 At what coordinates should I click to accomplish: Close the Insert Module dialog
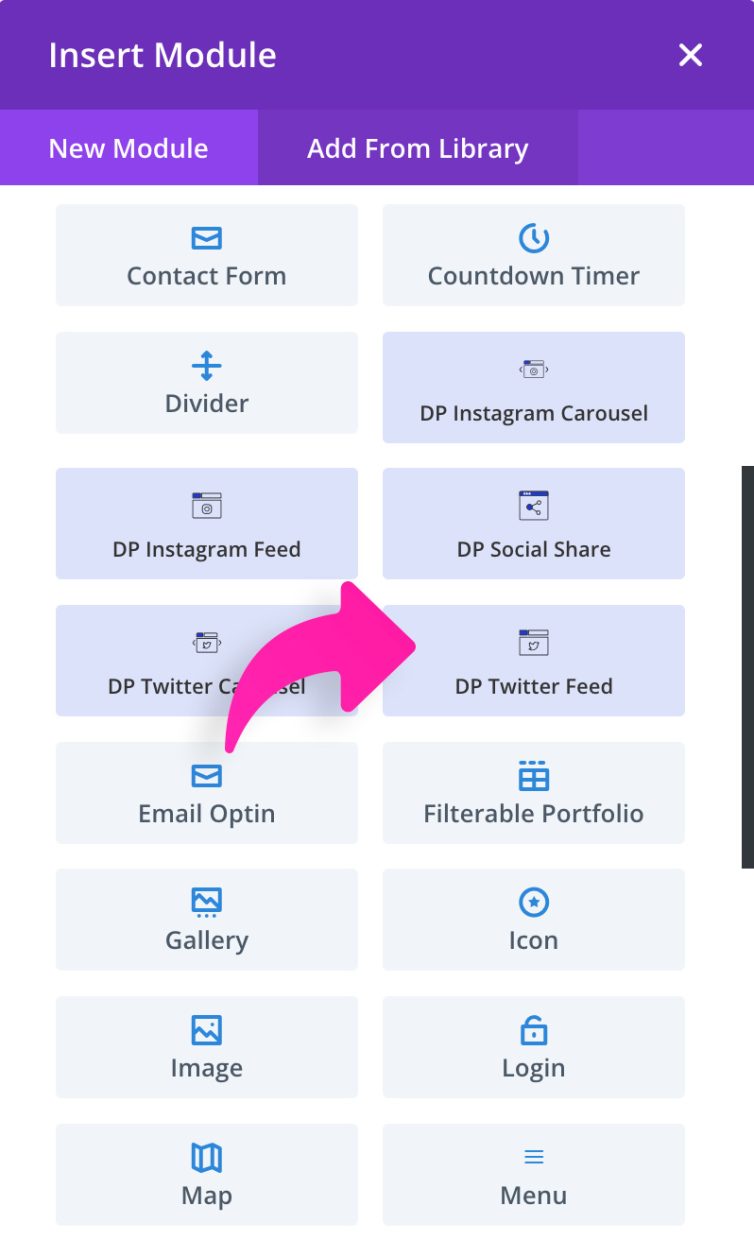tap(690, 55)
